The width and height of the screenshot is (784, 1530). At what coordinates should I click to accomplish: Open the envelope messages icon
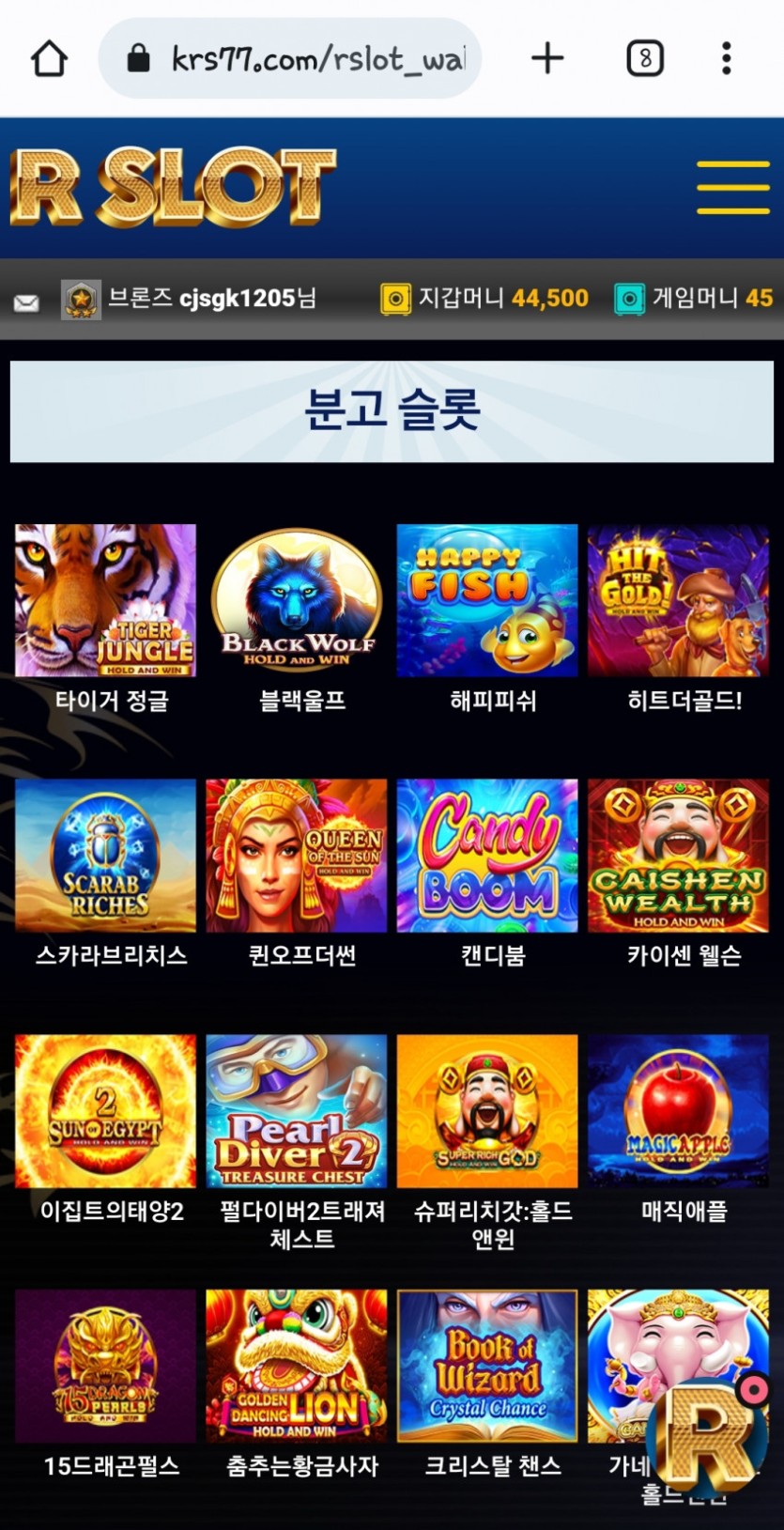[x=26, y=302]
